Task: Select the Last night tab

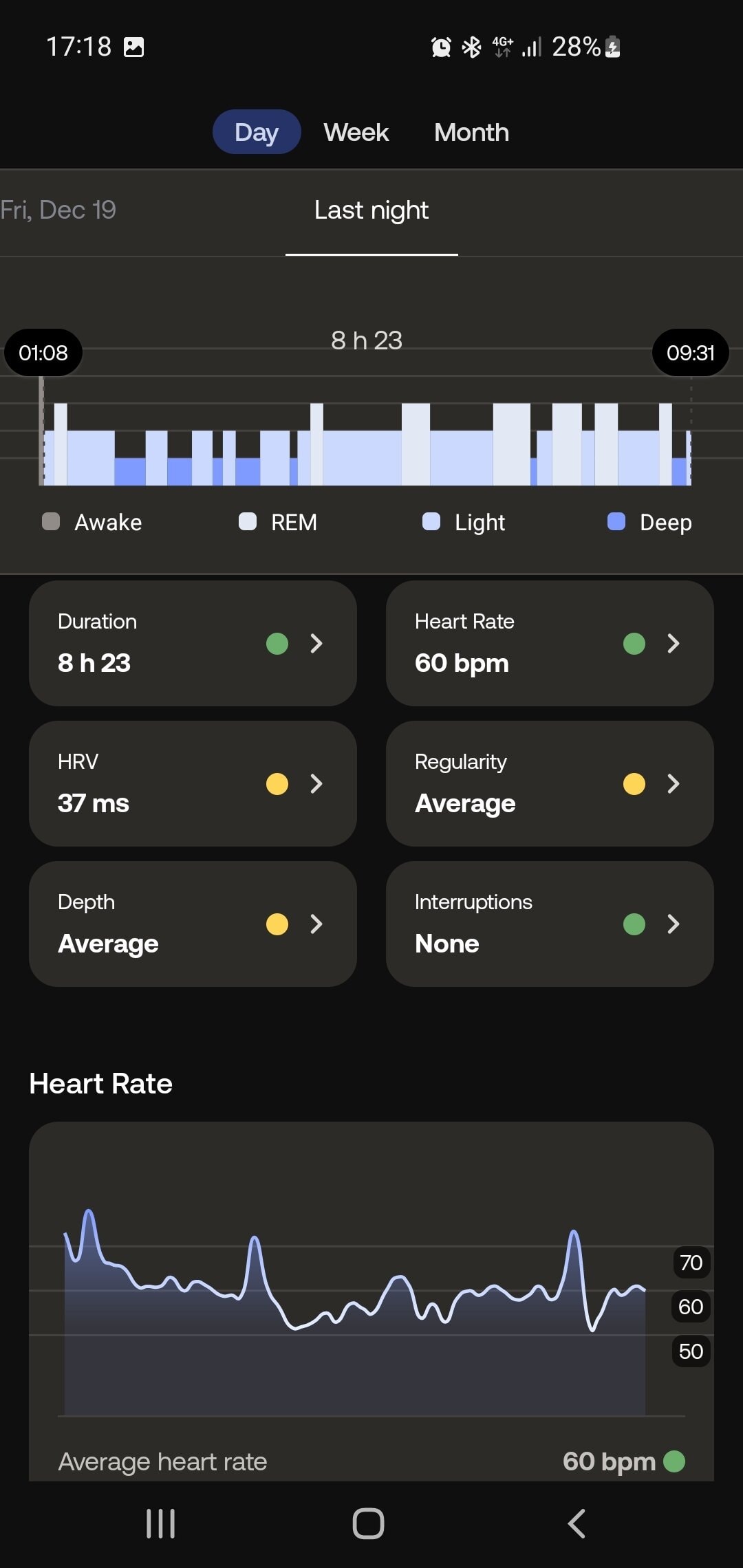Action: click(x=371, y=210)
